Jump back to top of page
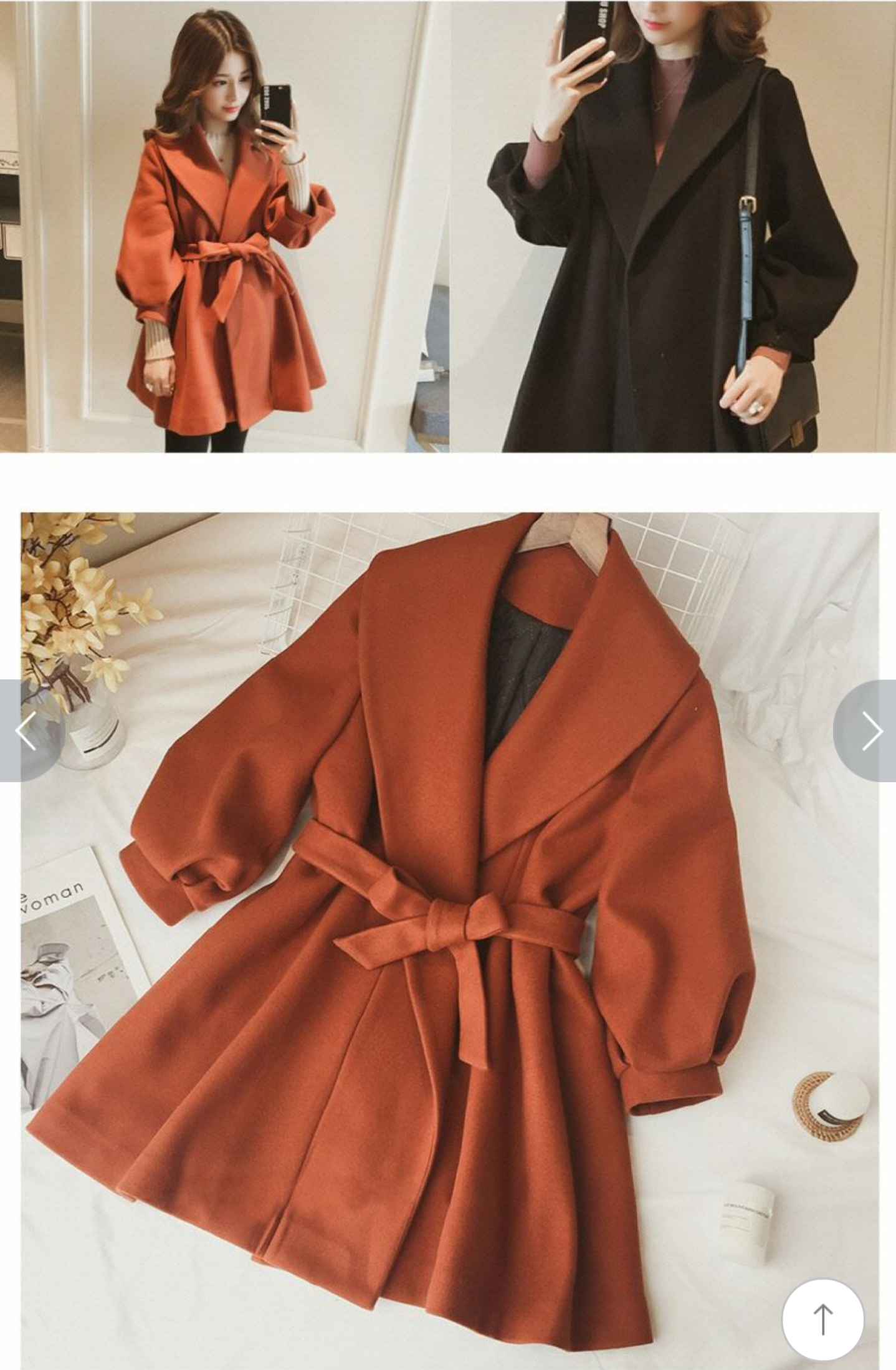Image resolution: width=896 pixels, height=1370 pixels. [x=822, y=1320]
